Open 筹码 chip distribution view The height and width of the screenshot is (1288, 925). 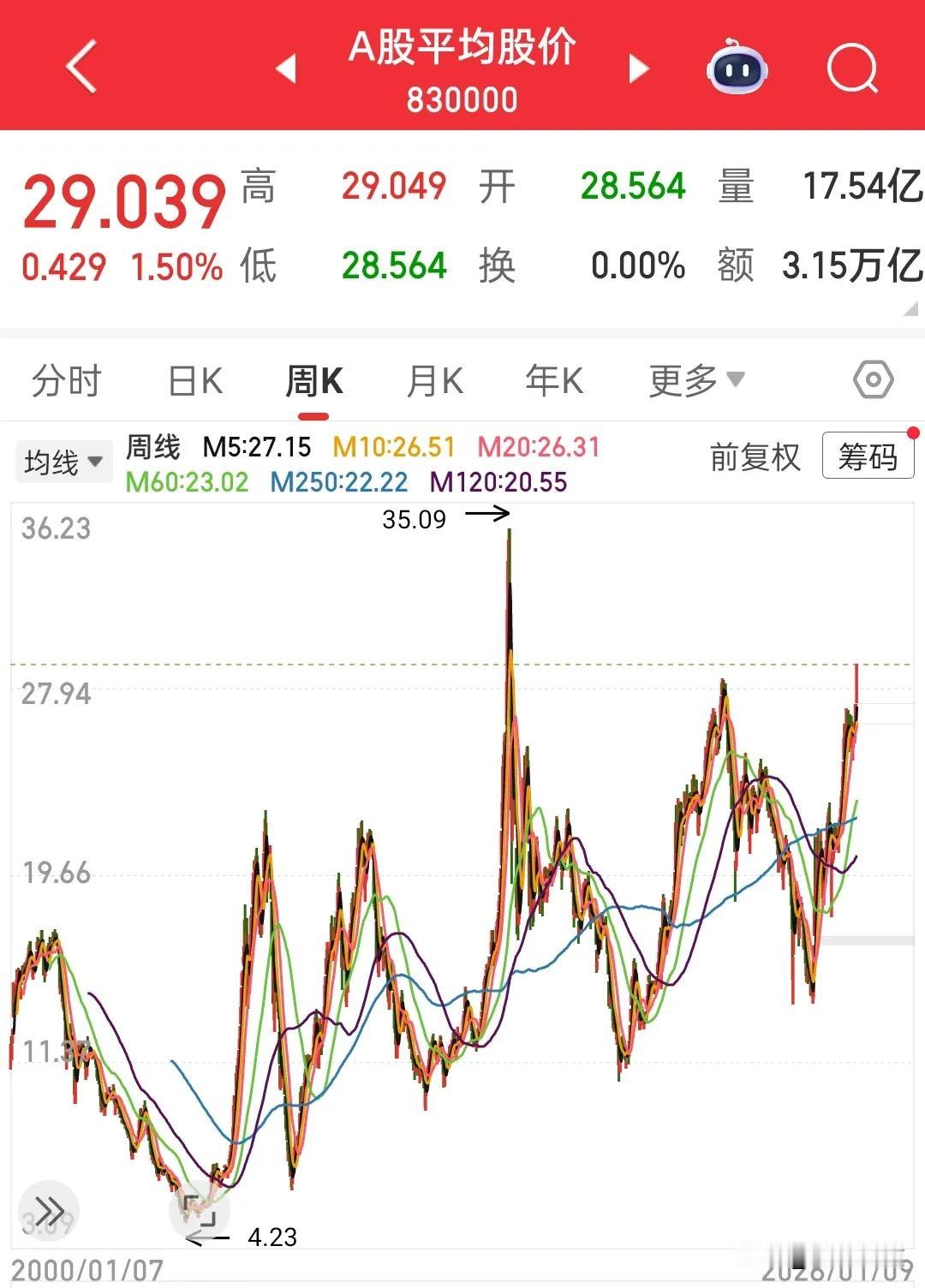pos(868,458)
